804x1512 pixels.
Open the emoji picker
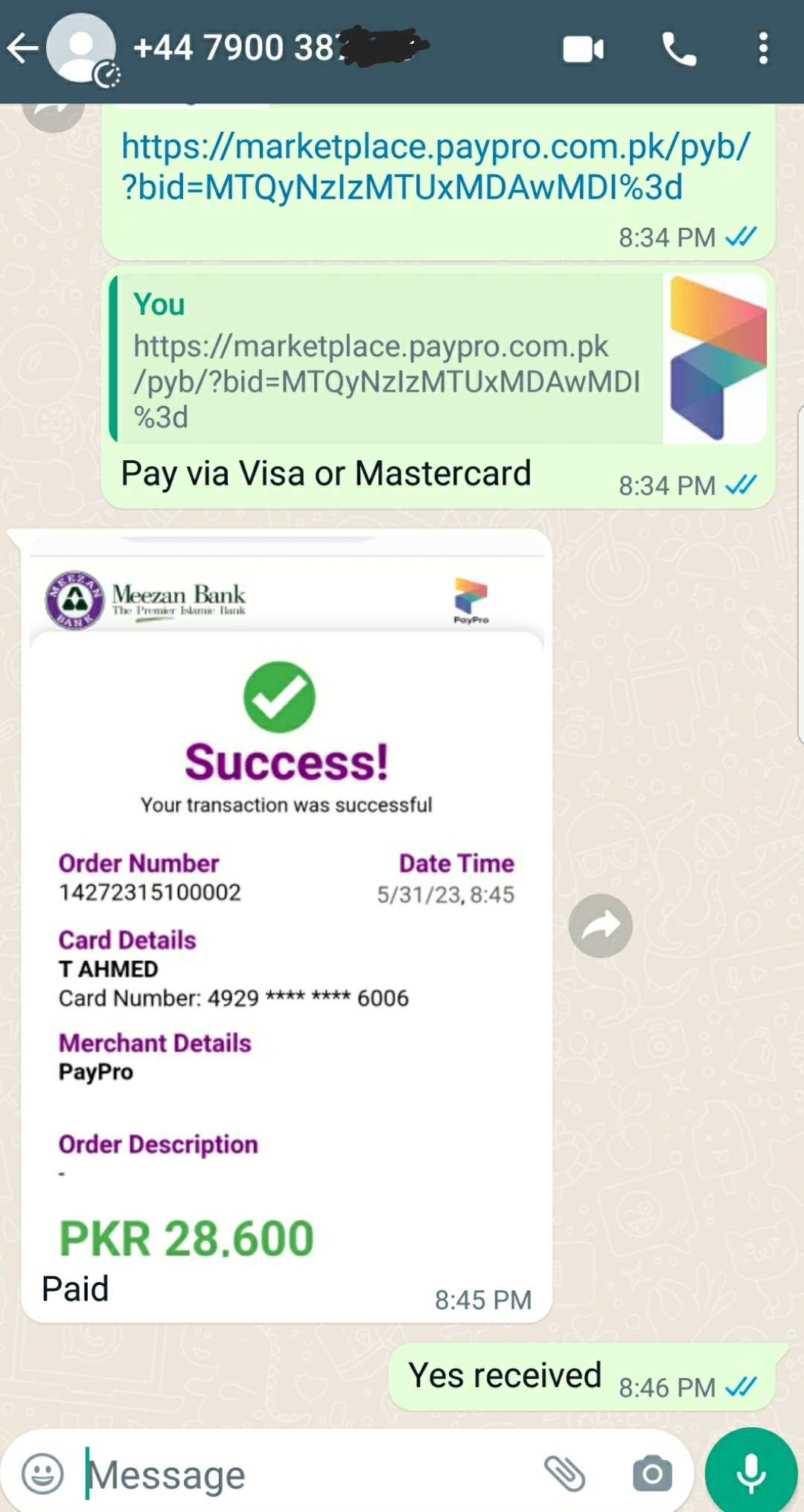(x=42, y=1473)
